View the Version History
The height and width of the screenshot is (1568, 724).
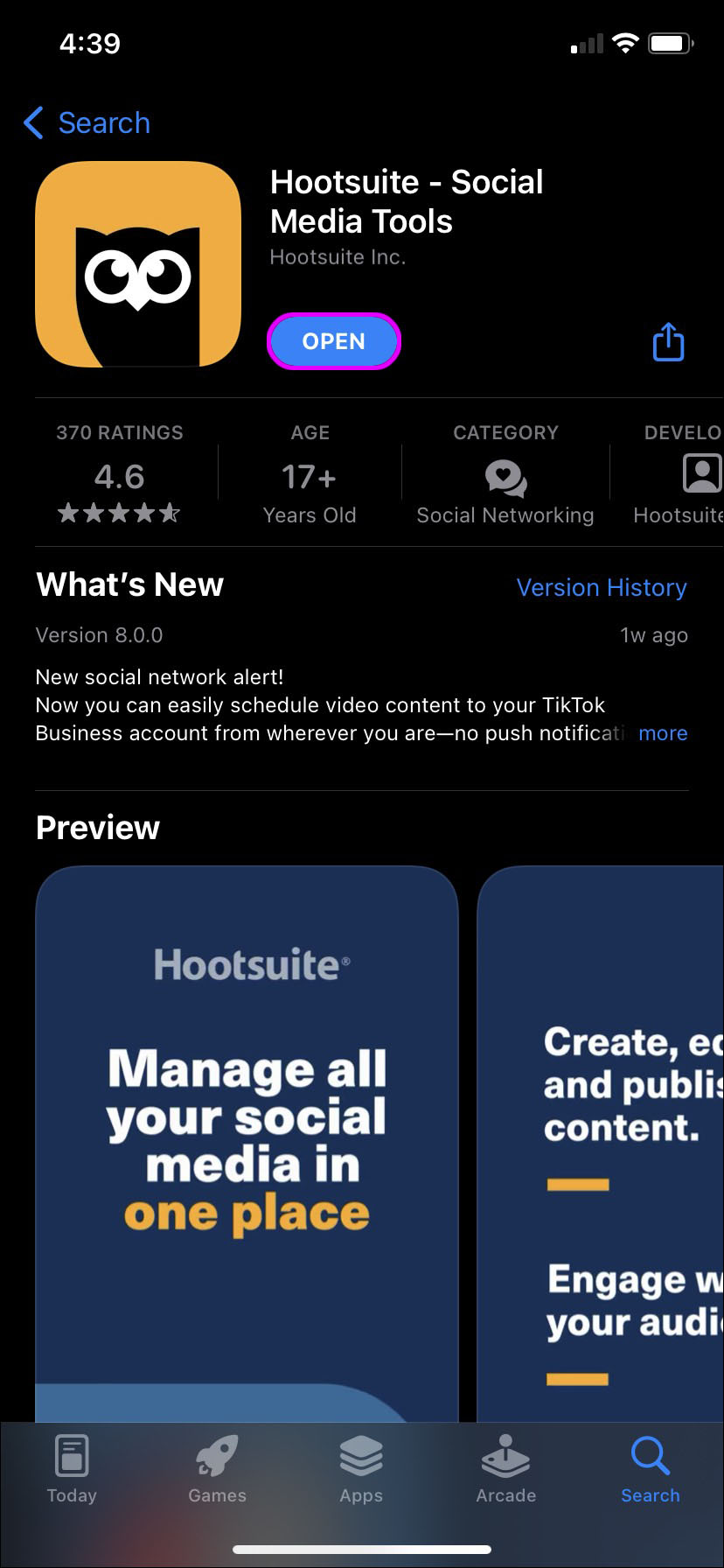pos(601,587)
